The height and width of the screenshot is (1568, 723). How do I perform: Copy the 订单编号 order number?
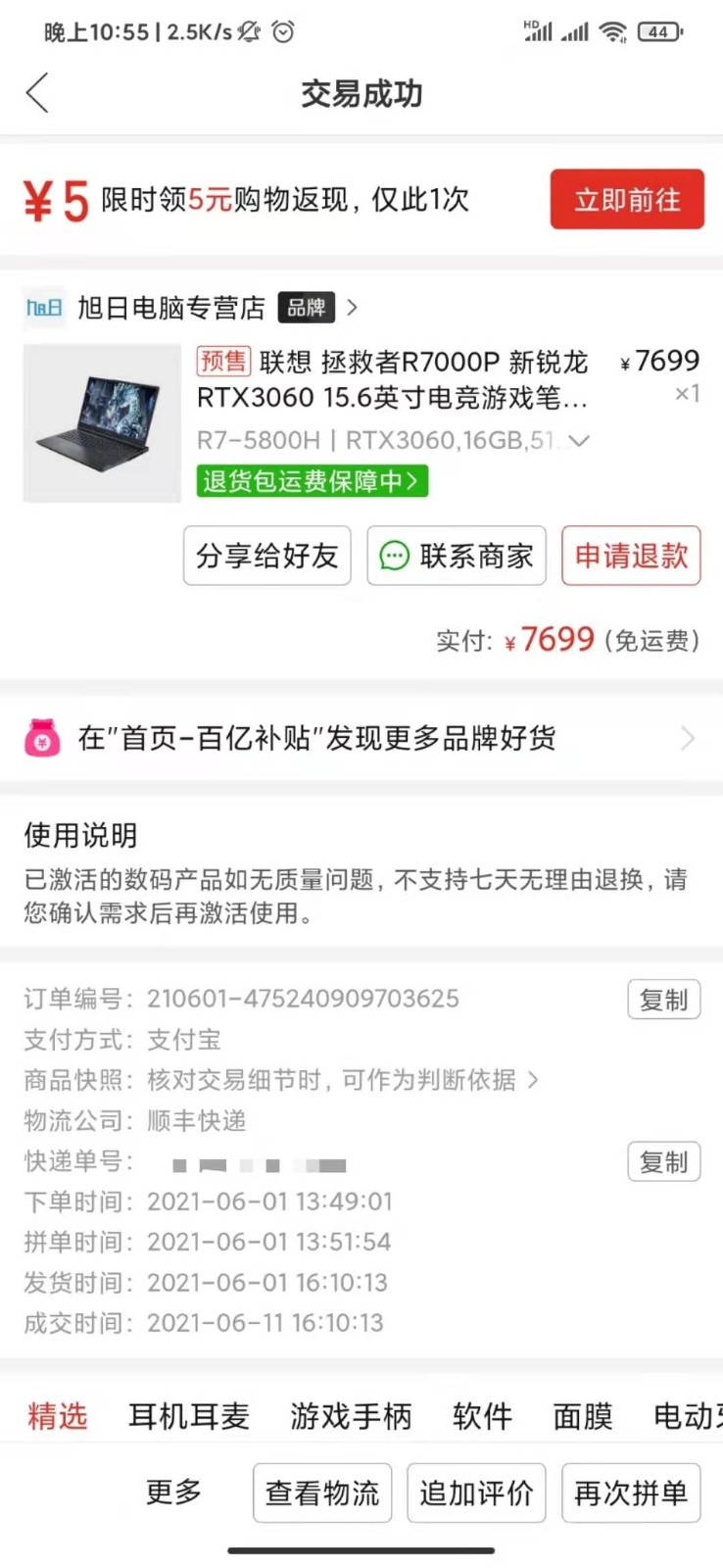coord(663,1000)
